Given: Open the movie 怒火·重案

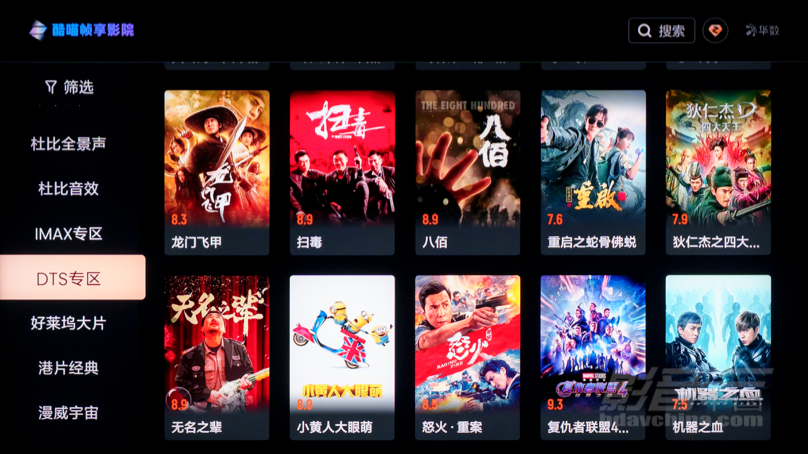Looking at the screenshot, I should [467, 355].
